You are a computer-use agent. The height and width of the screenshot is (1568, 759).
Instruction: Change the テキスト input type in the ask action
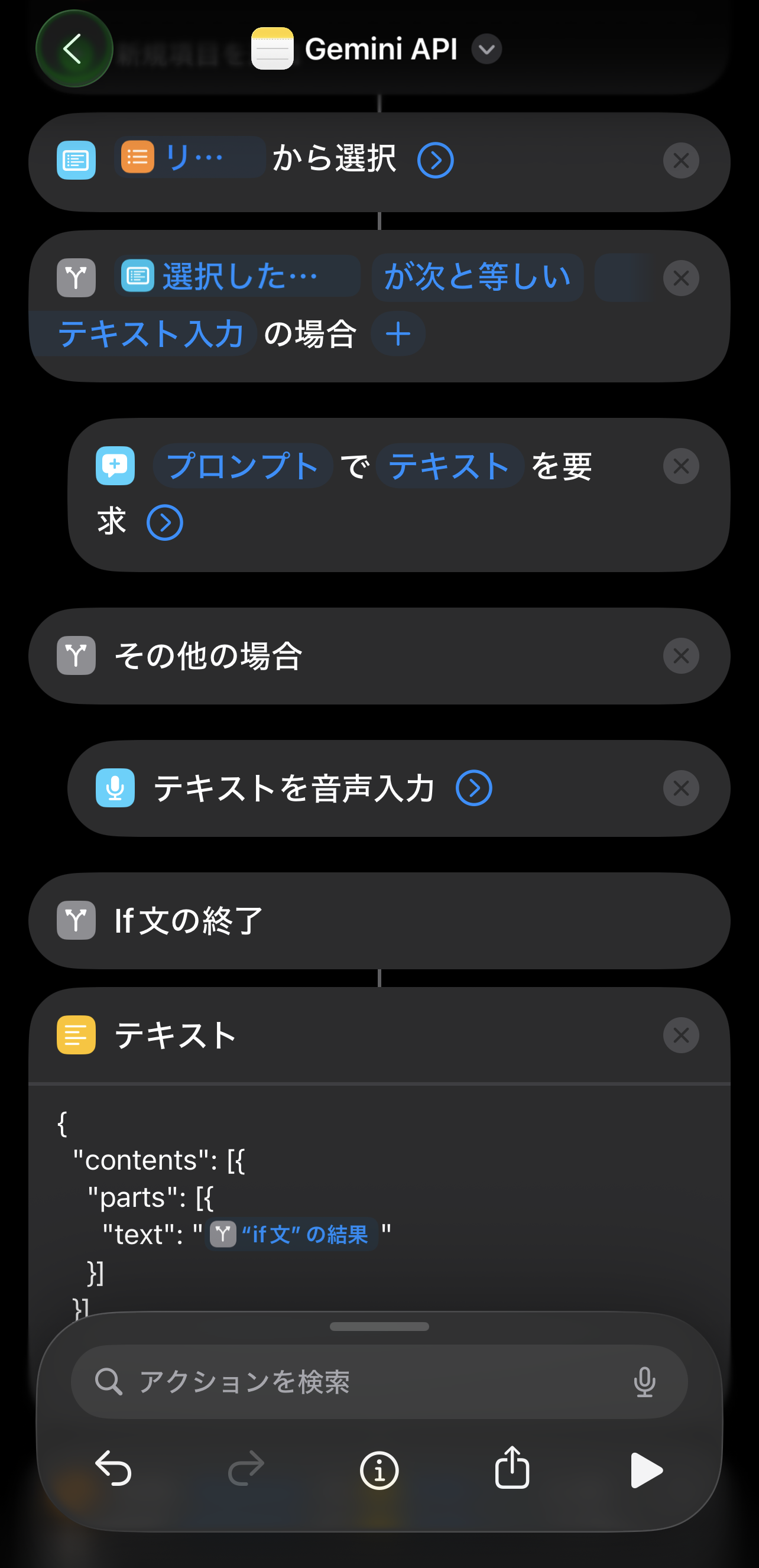pos(449,466)
